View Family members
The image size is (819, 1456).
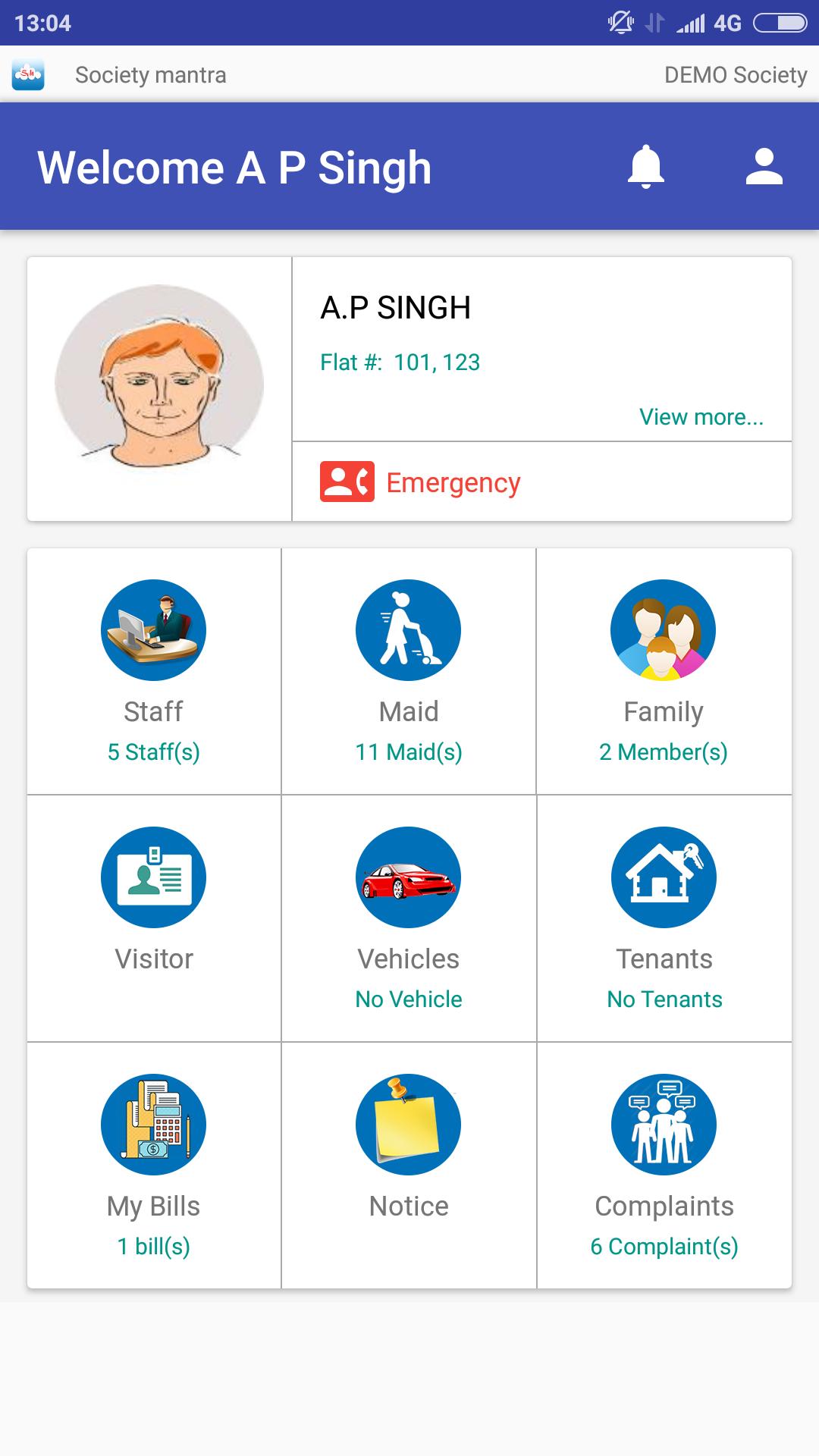pos(664,671)
